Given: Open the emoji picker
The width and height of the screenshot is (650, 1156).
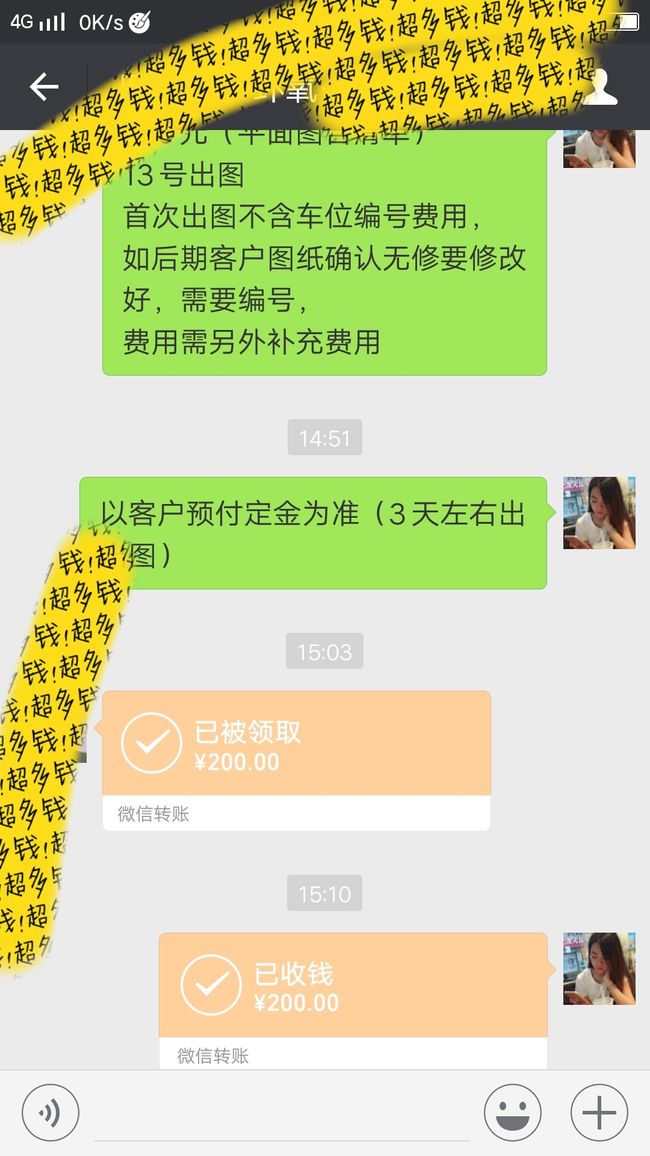Looking at the screenshot, I should 512,1113.
